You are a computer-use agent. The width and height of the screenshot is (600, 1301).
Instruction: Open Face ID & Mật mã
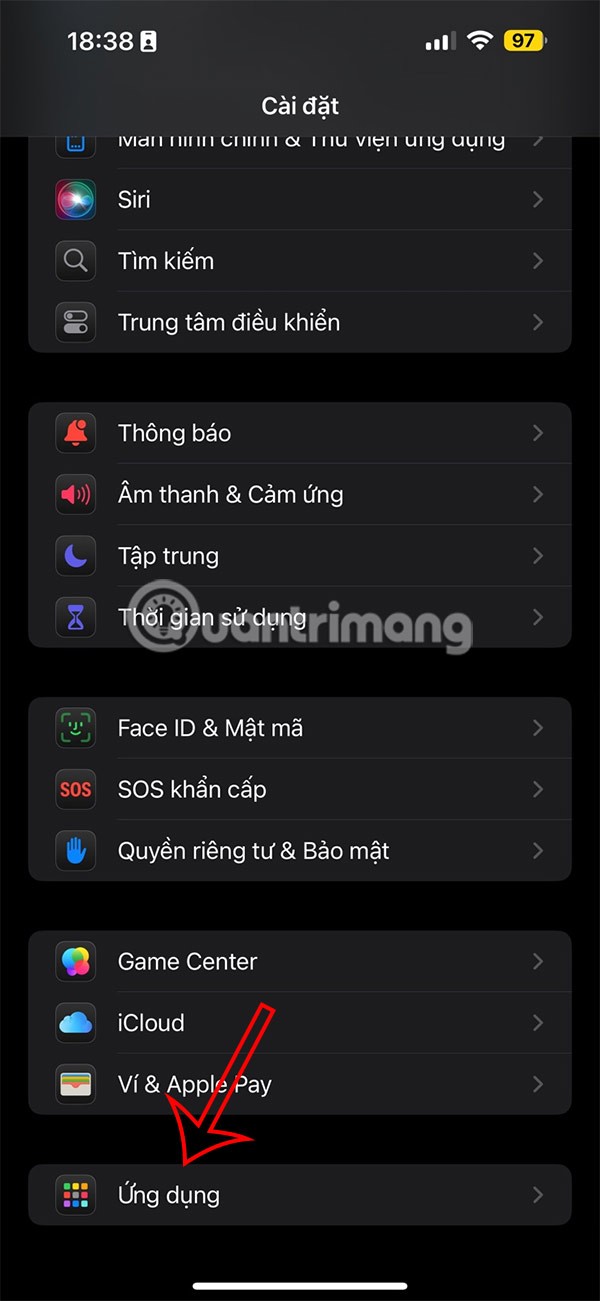300,728
